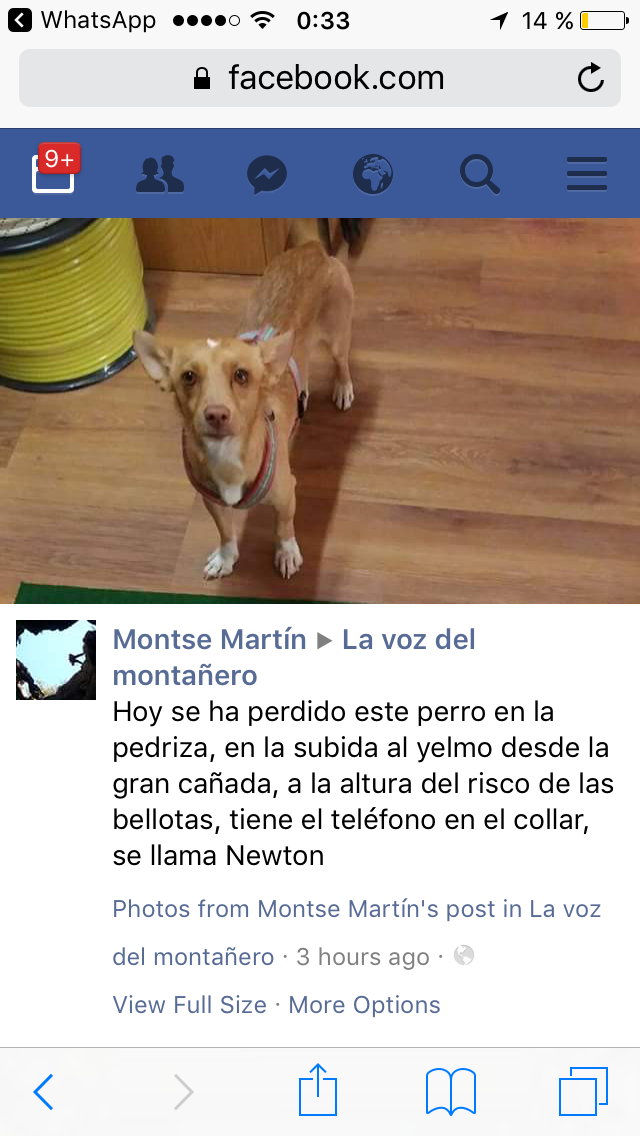This screenshot has height=1136, width=640.
Task: Open the lost dog photo
Action: 320,410
